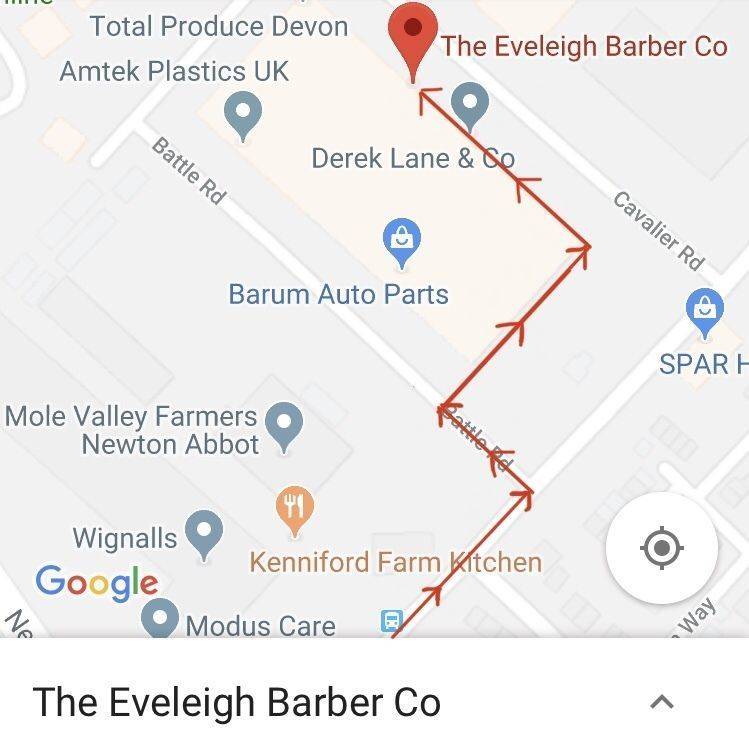749x735 pixels.
Task: Open Barum Auto Parts shop marker
Action: [401, 241]
